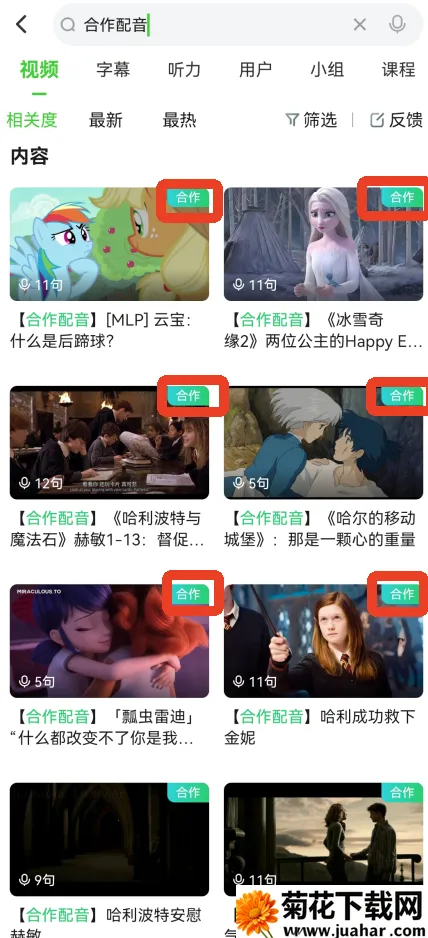The image size is (428, 938).
Task: Sort results by 最热
Action: coord(180,120)
